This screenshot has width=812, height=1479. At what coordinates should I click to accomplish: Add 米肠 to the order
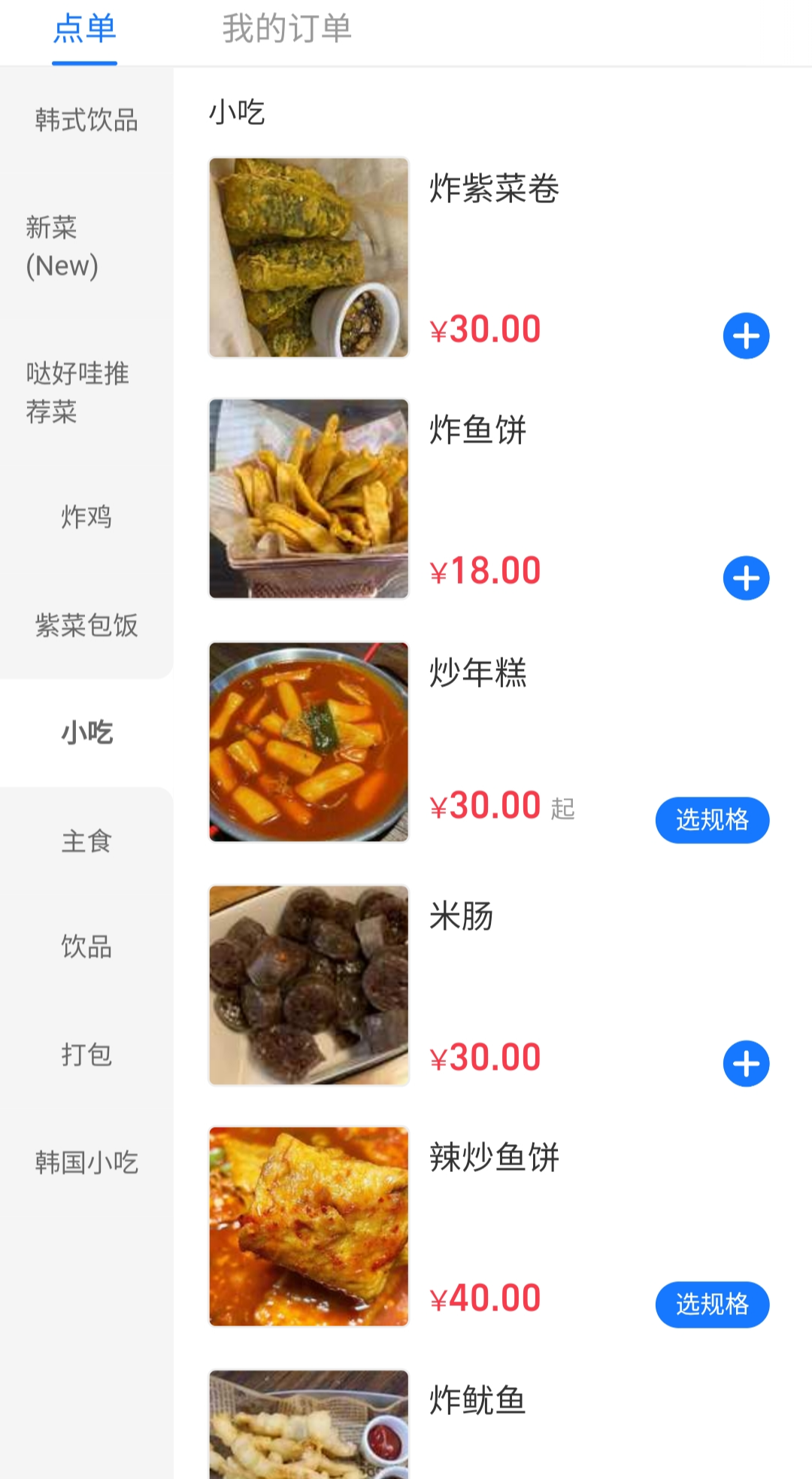[x=746, y=1063]
